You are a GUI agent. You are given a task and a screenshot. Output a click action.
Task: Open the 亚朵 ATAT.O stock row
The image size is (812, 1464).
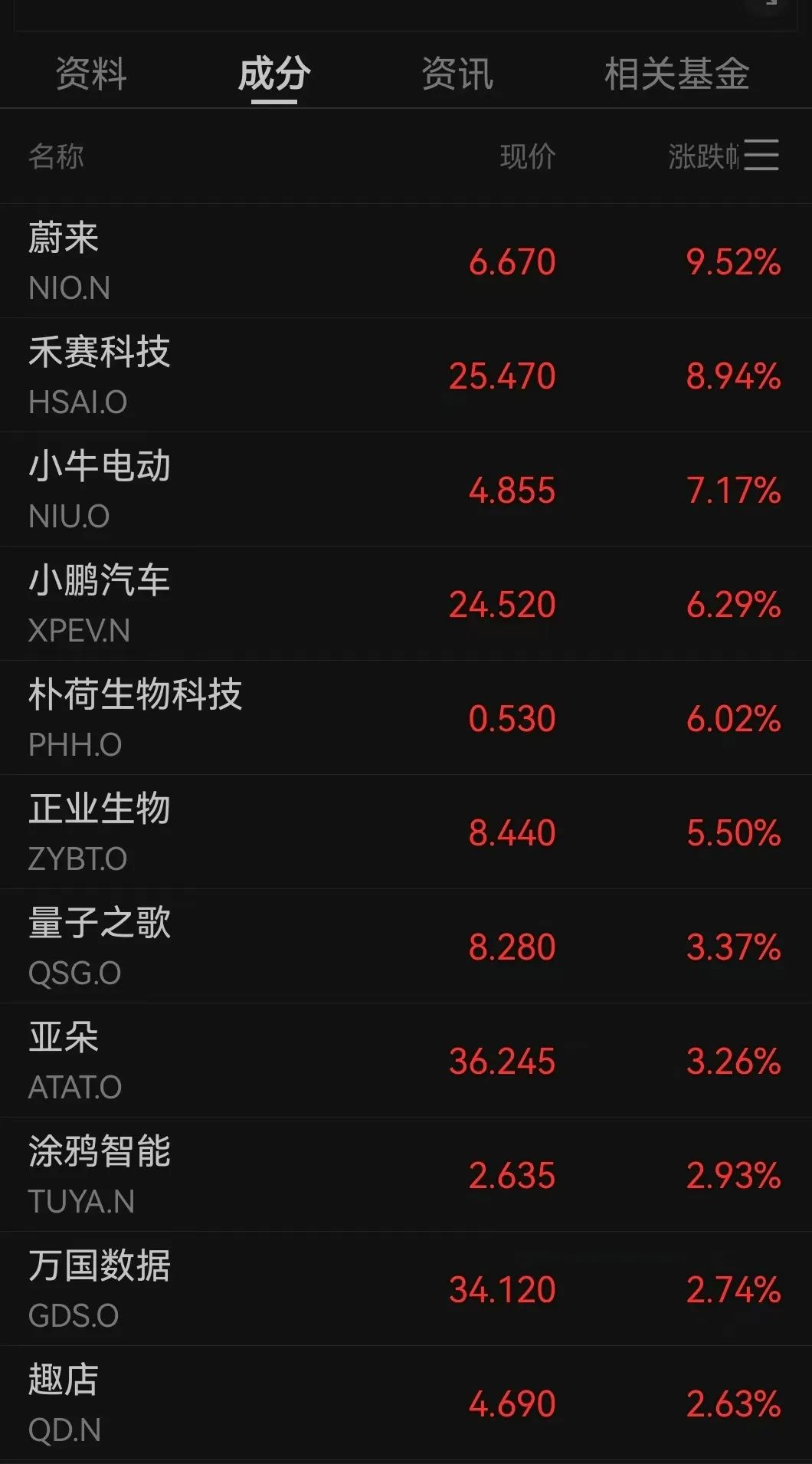click(x=406, y=1060)
